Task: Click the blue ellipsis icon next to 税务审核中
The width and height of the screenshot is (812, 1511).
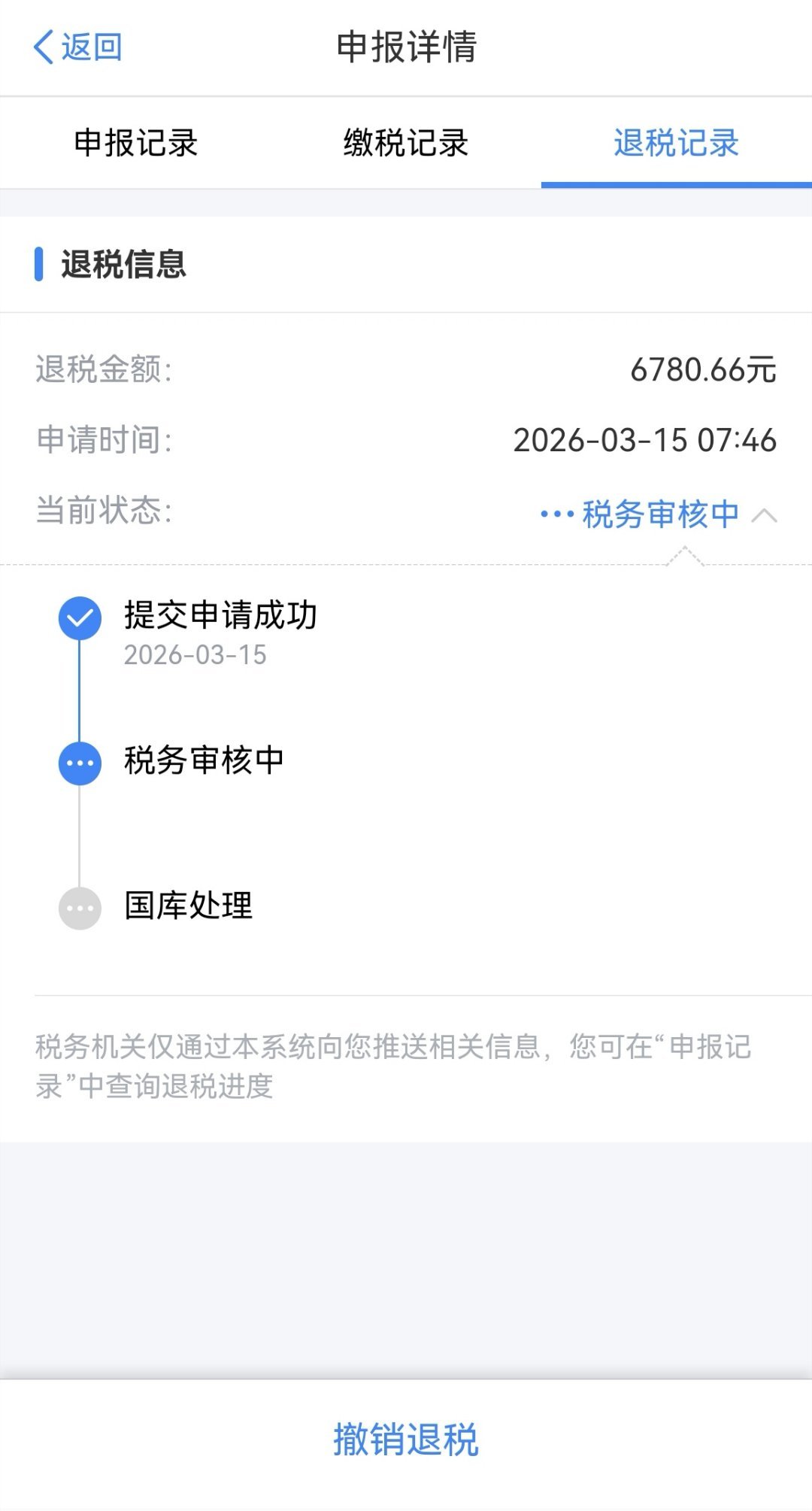Action: point(79,762)
